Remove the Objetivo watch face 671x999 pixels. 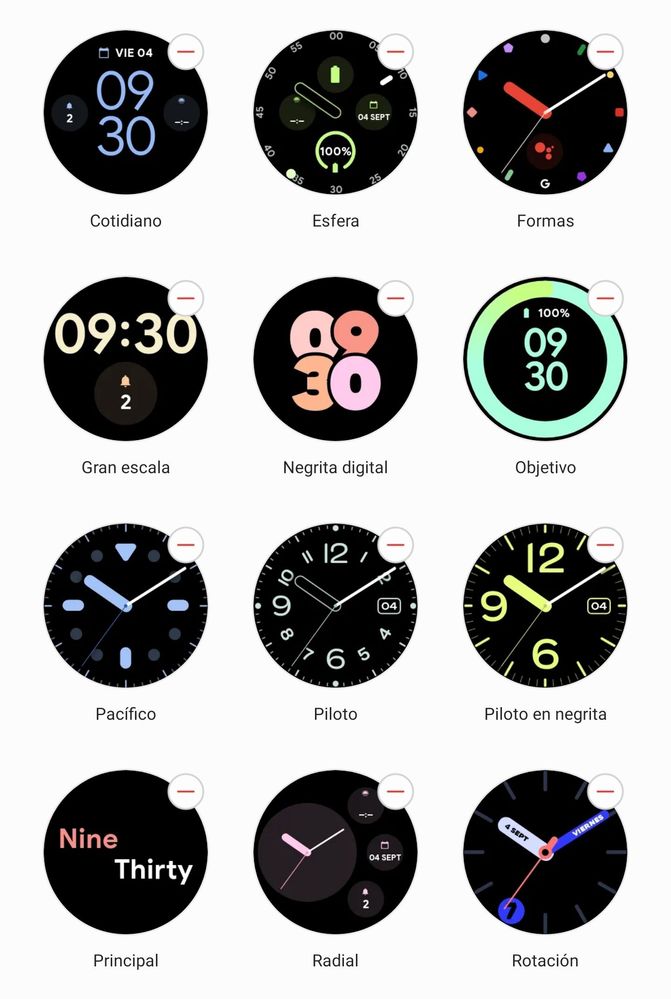606,297
